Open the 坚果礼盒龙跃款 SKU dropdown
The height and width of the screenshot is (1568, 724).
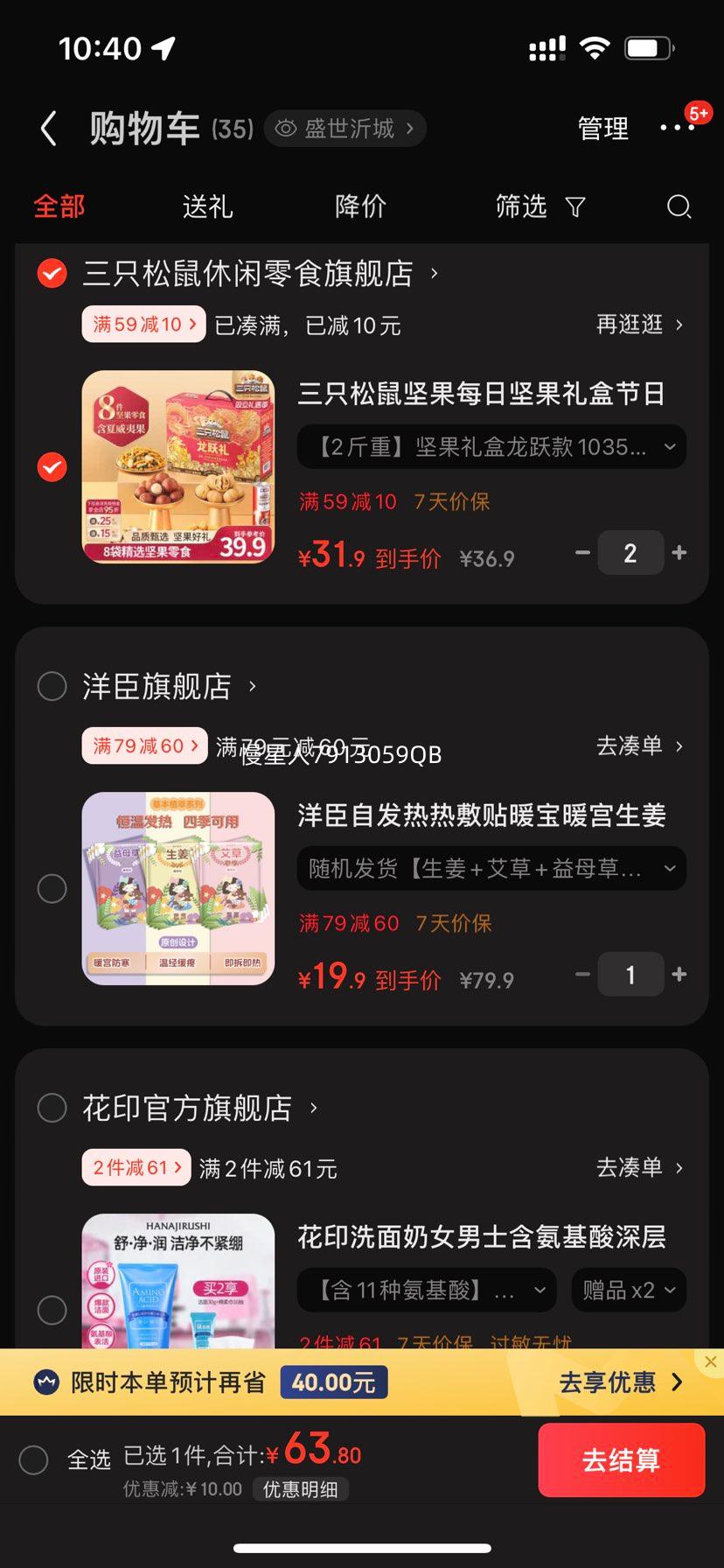(x=491, y=446)
